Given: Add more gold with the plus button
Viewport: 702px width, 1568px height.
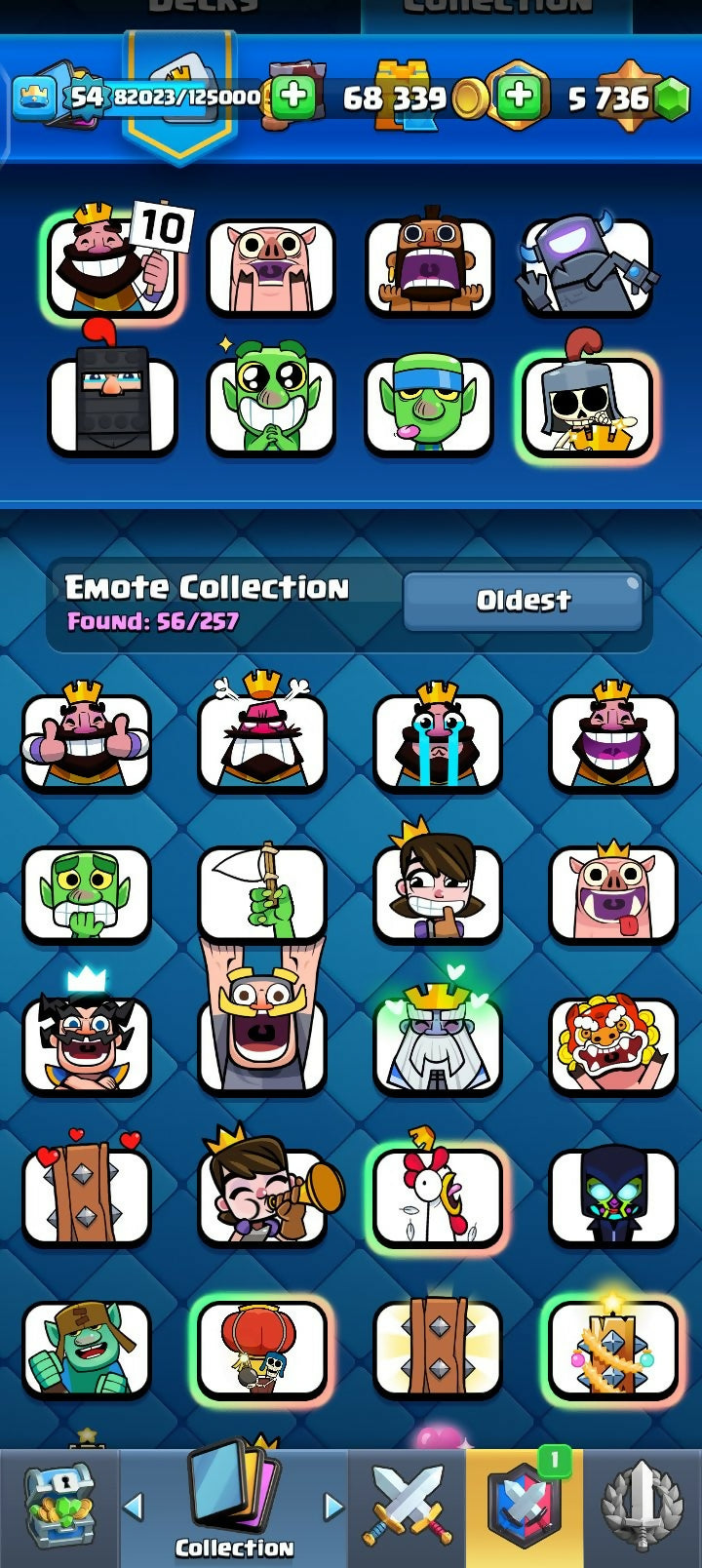Looking at the screenshot, I should point(519,96).
